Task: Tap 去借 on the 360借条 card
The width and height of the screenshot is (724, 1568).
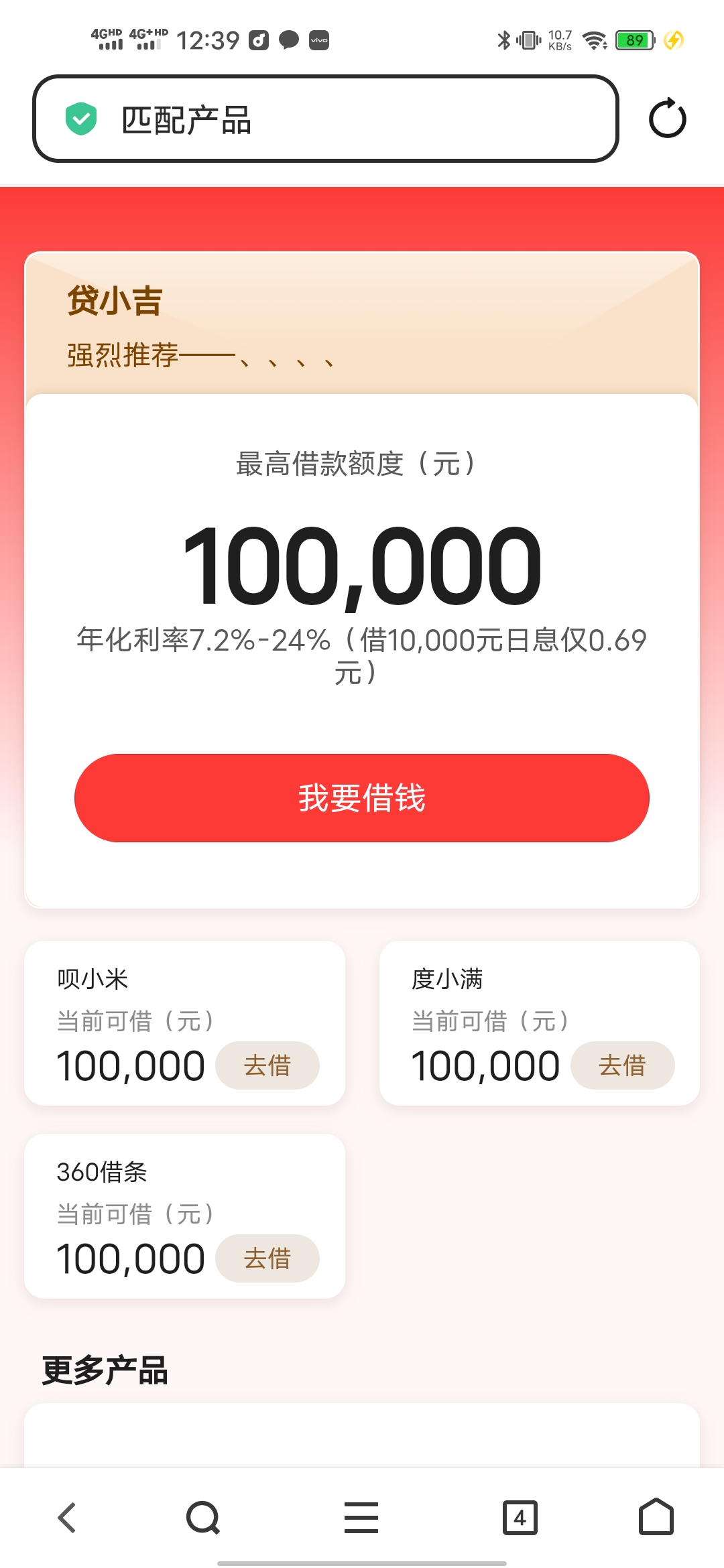Action: (267, 1258)
